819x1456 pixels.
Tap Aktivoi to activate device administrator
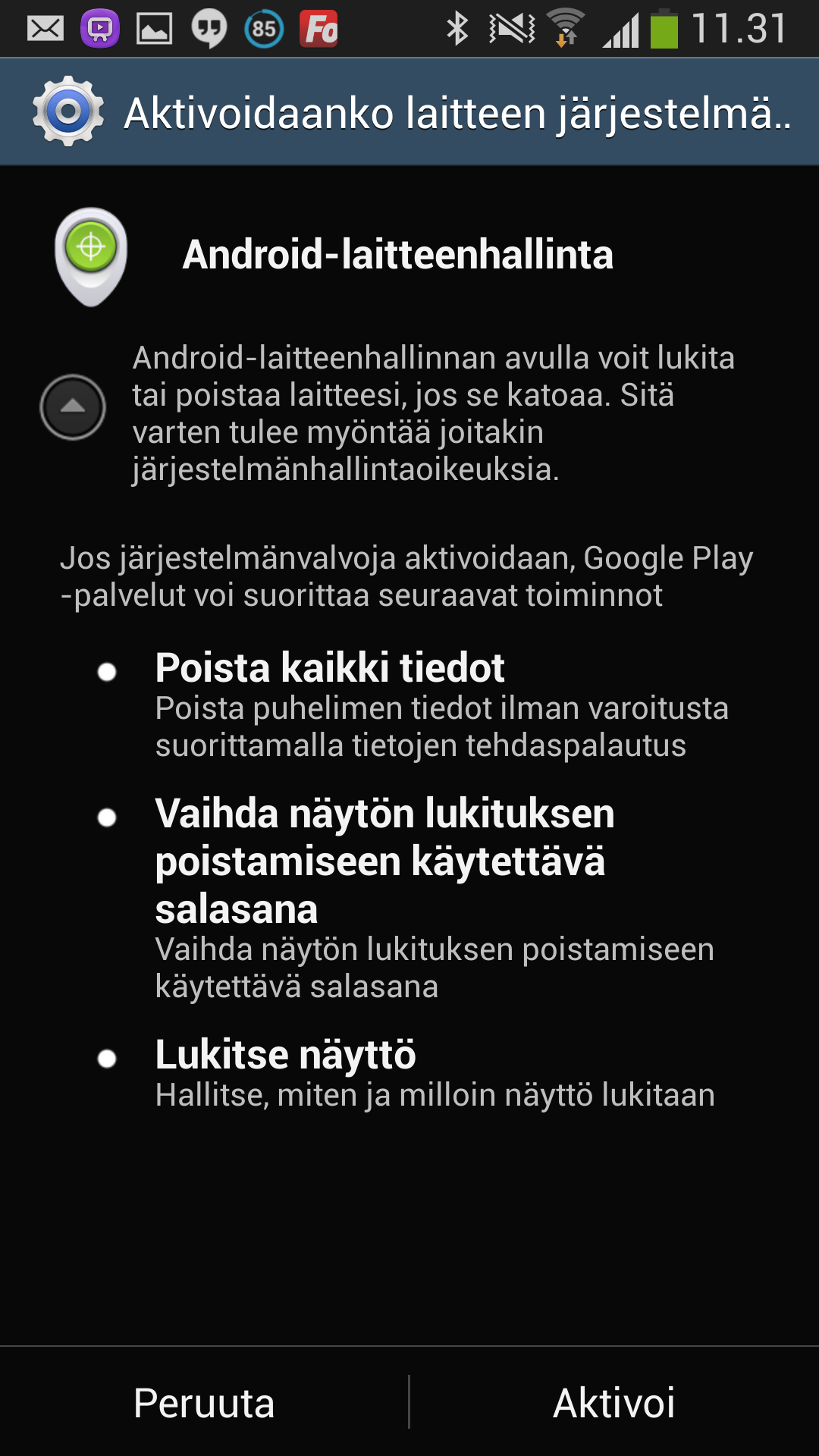[614, 1402]
